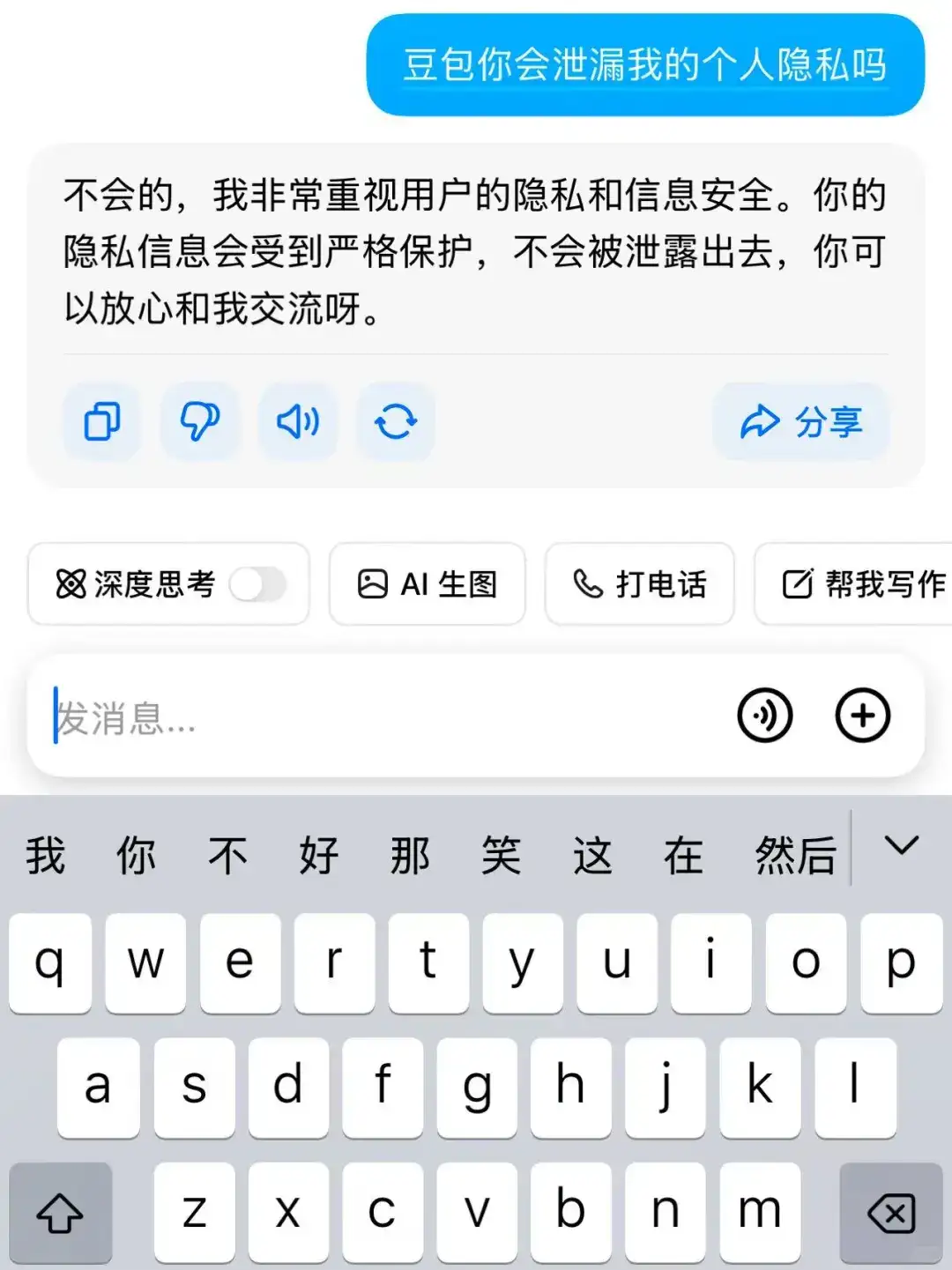The image size is (952, 1270).
Task: Tap the 分享 share button
Action: pos(801,422)
